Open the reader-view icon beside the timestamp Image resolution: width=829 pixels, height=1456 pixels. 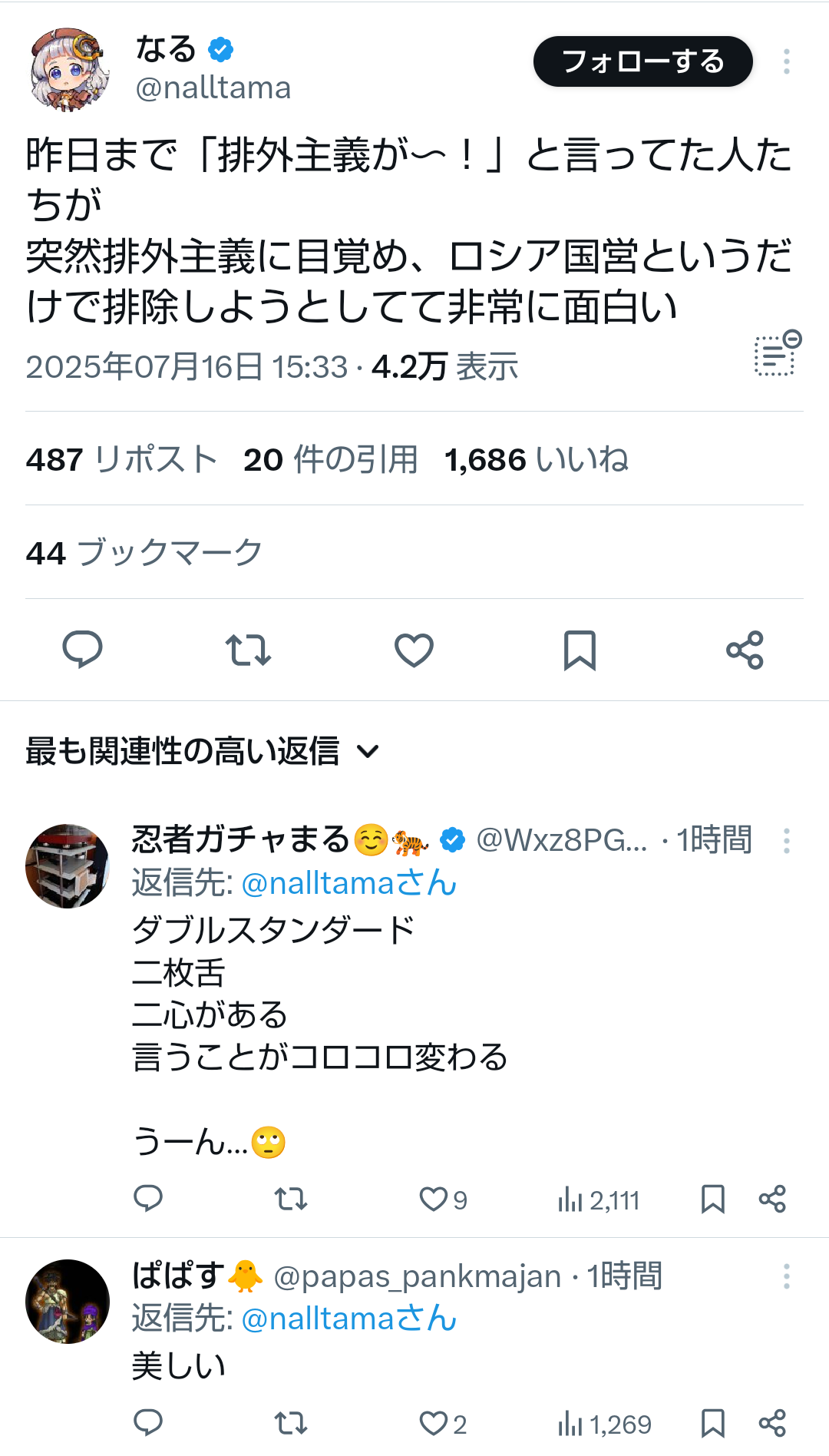pyautogui.click(x=778, y=354)
